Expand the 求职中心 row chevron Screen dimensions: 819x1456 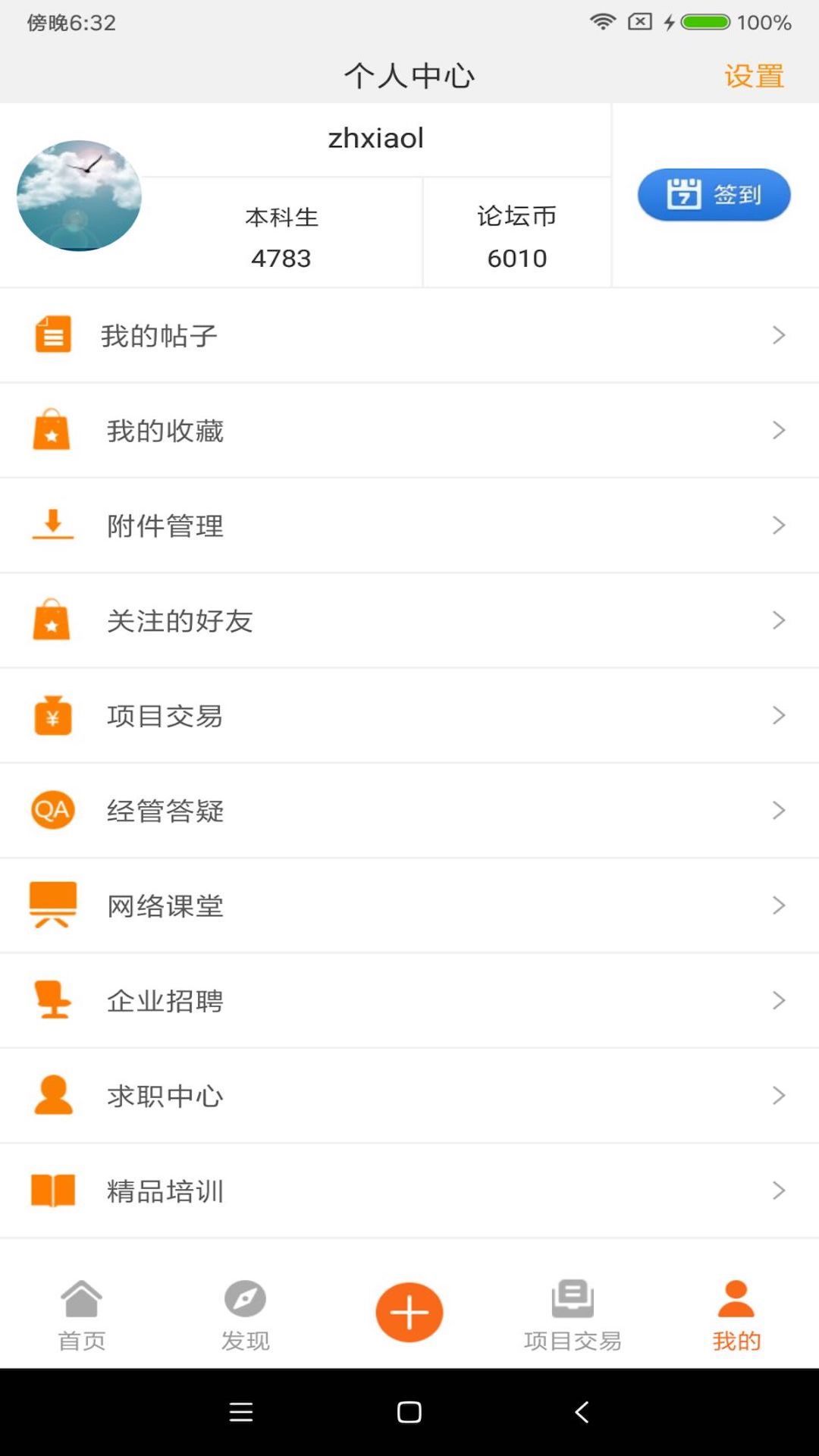click(x=778, y=1095)
